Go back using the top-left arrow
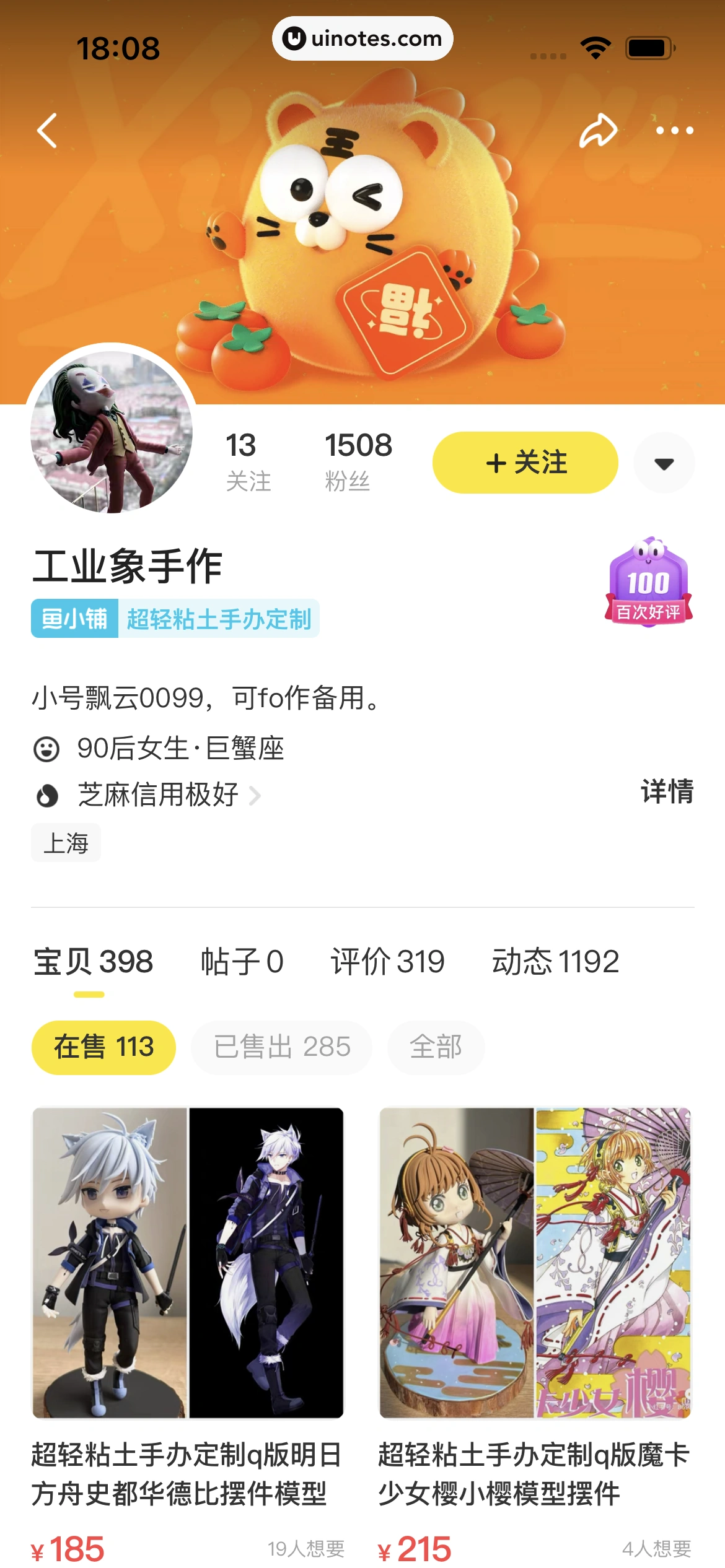This screenshot has width=725, height=1568. point(47,131)
